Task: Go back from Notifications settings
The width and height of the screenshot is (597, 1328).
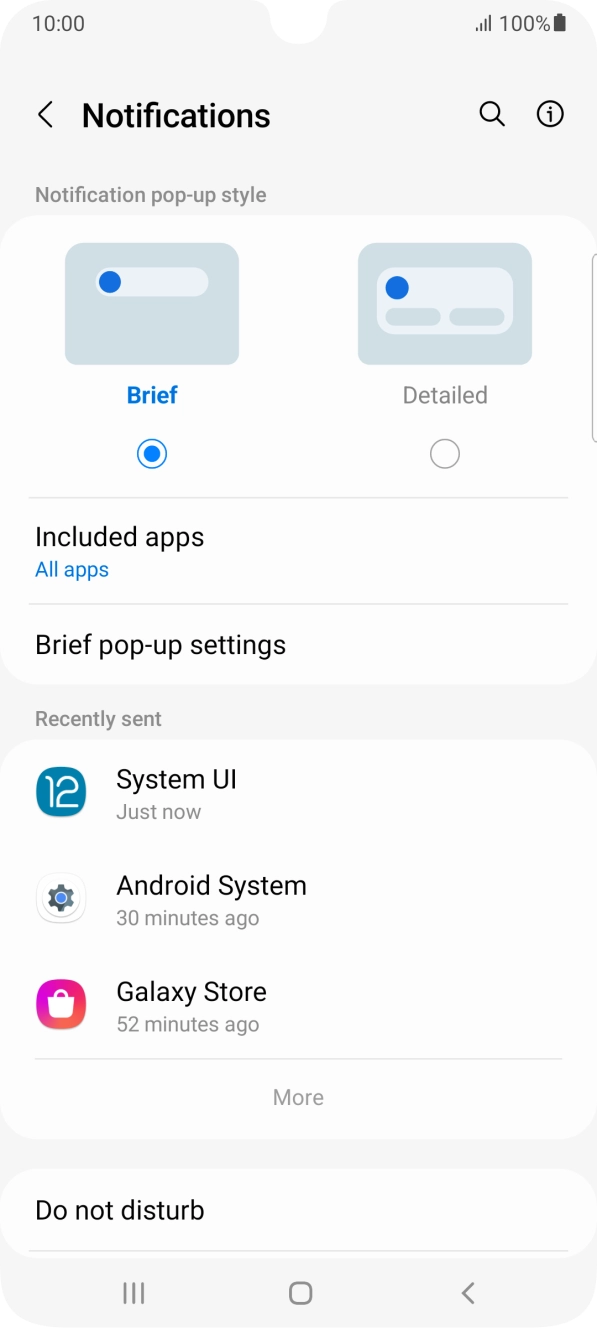Action: (45, 115)
